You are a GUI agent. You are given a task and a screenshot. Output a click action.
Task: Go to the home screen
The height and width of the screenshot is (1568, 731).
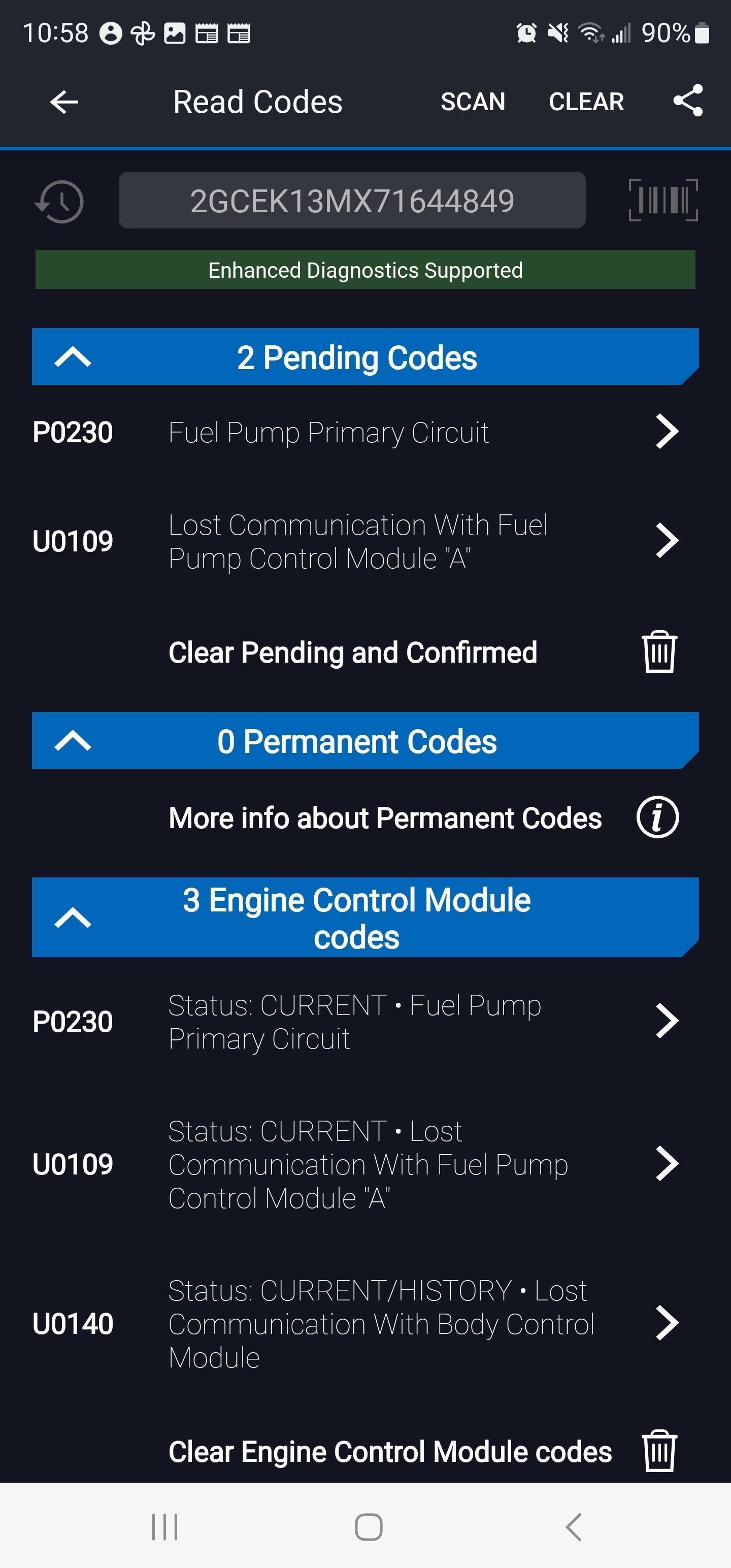coord(368,1526)
